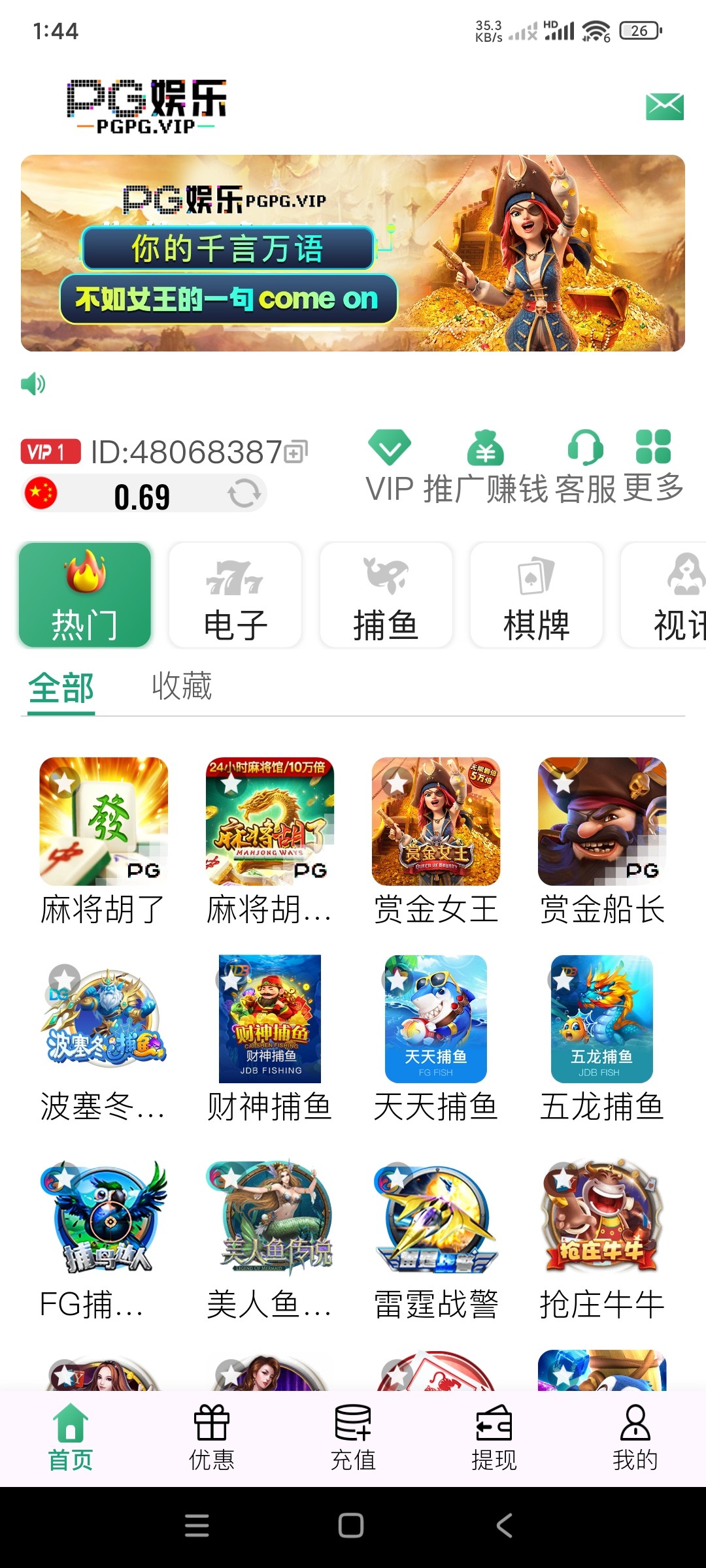This screenshot has height=1568, width=706.
Task: Copy the user ID number
Action: pos(295,452)
